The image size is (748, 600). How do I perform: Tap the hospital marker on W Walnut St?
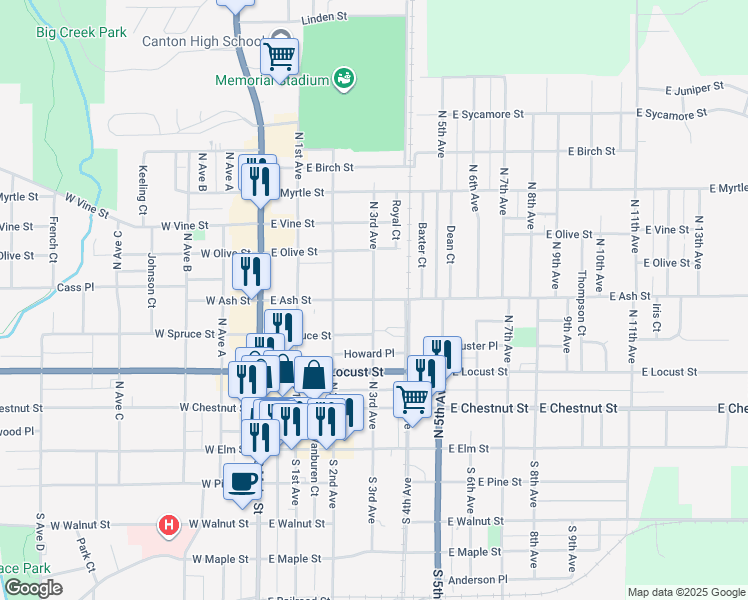tap(170, 525)
